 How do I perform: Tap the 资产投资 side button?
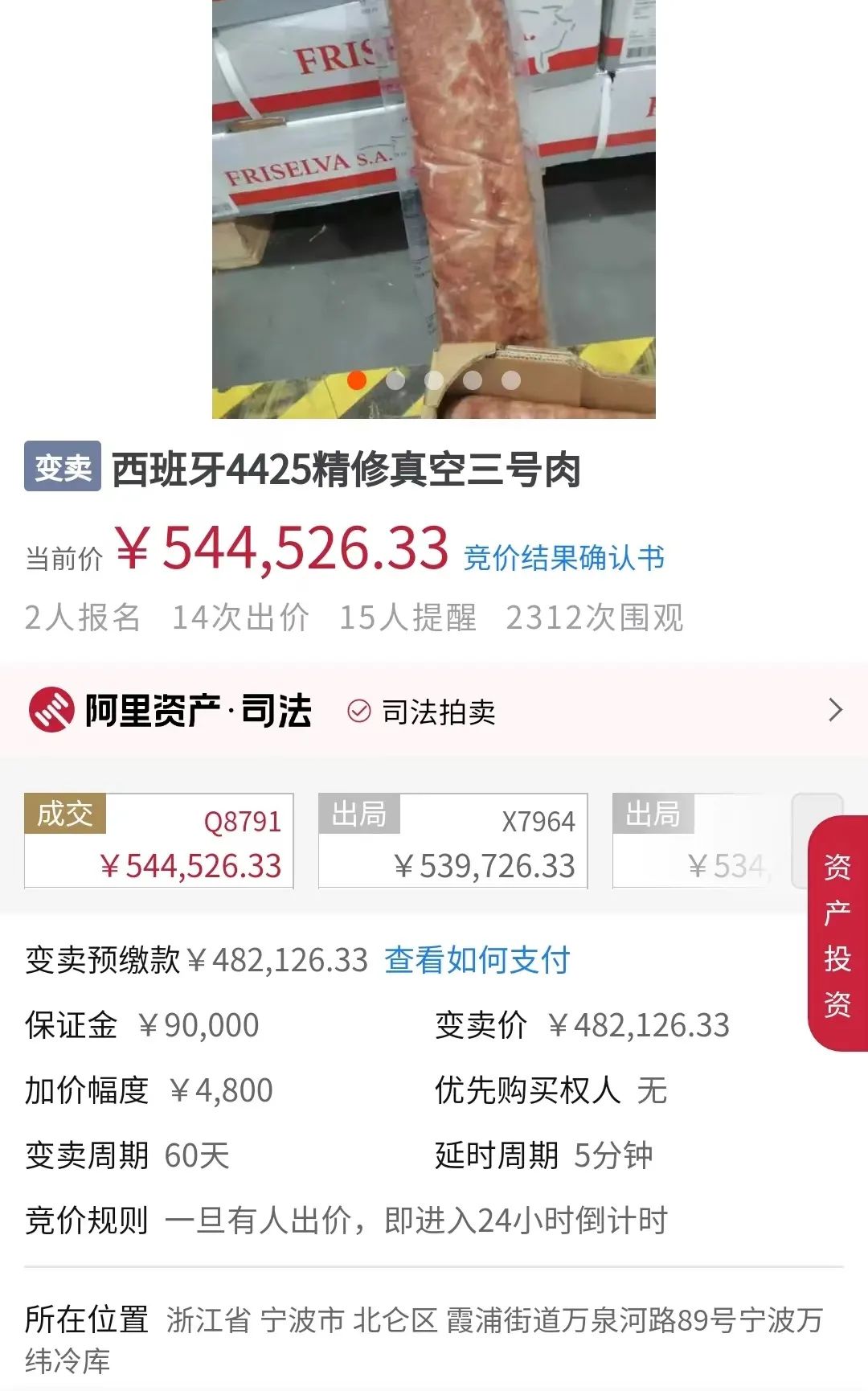(x=837, y=934)
